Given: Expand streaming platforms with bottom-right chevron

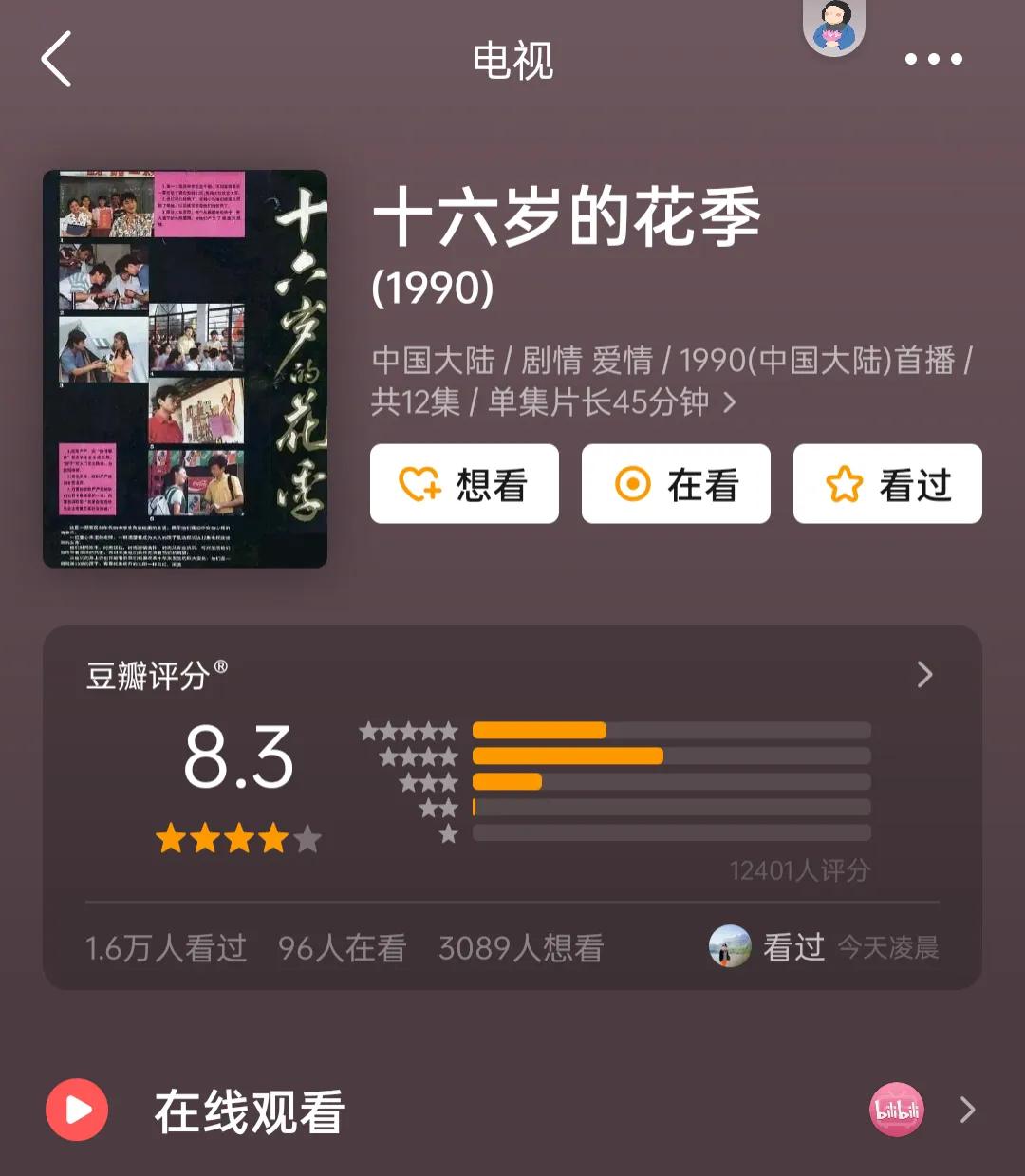Looking at the screenshot, I should [966, 1107].
